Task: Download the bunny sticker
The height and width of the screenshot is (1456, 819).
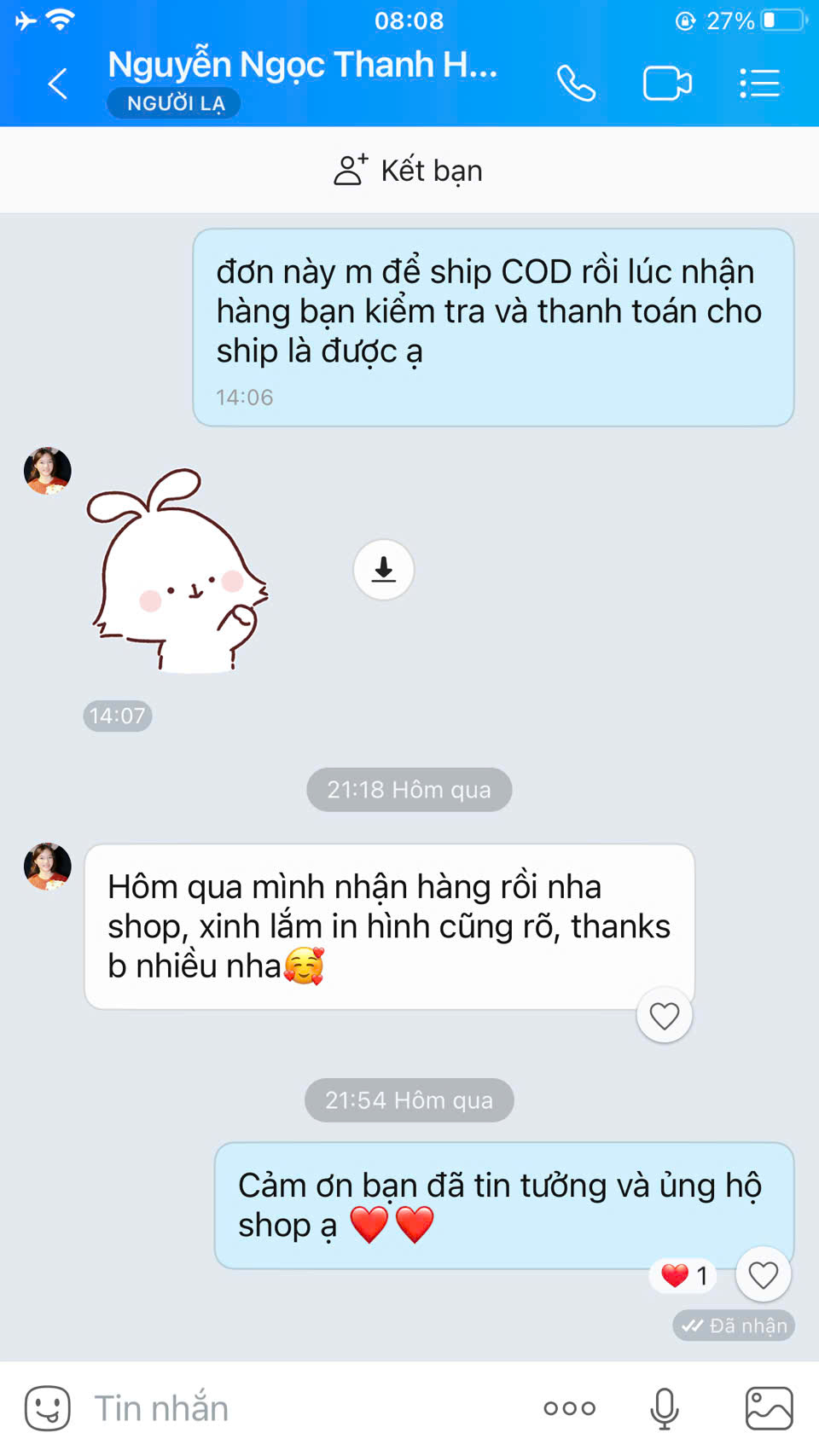Action: coord(384,570)
